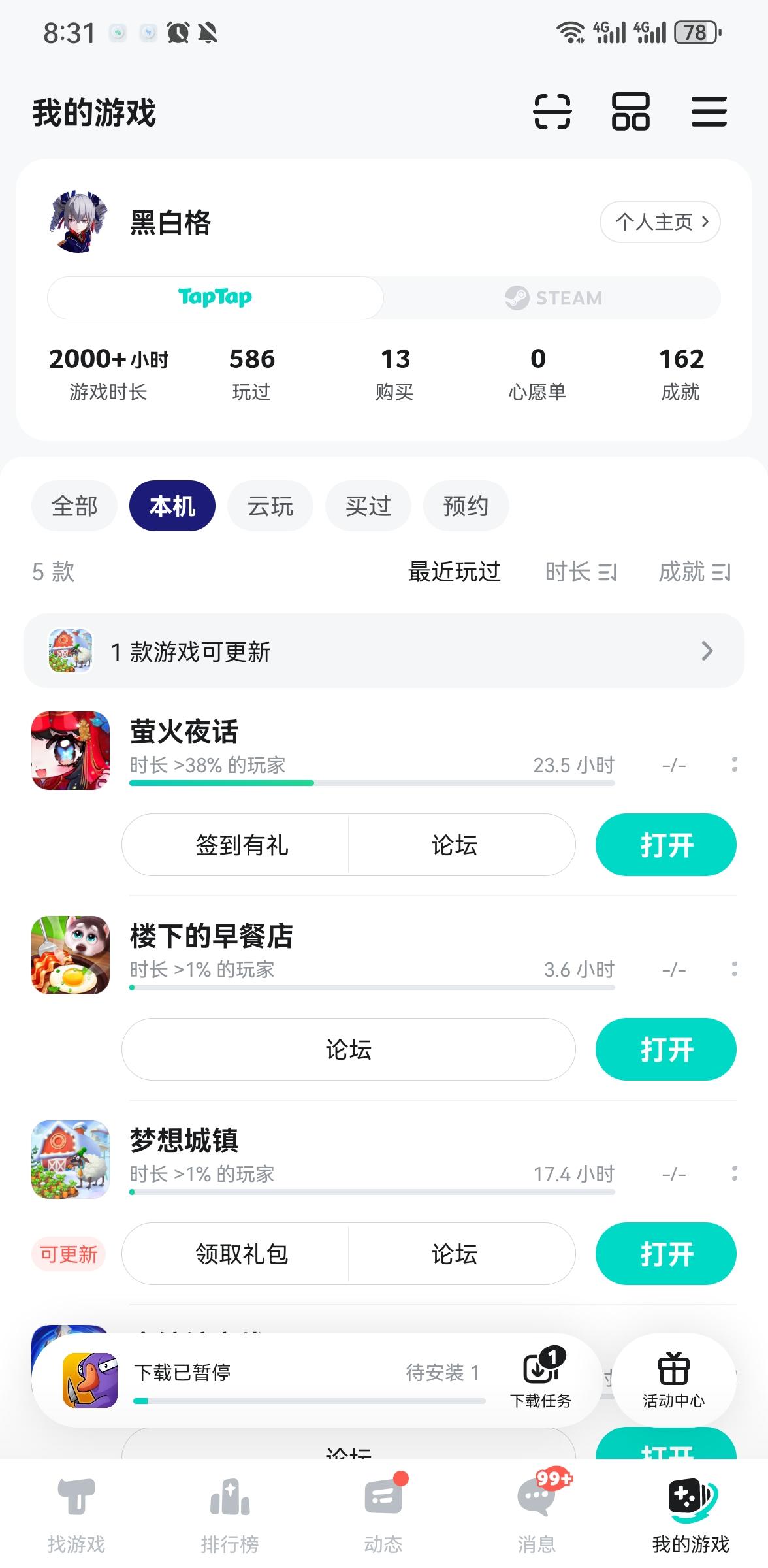Open 下载任务 download tasks
Screen dimensions: 768x1568
tap(541, 1379)
